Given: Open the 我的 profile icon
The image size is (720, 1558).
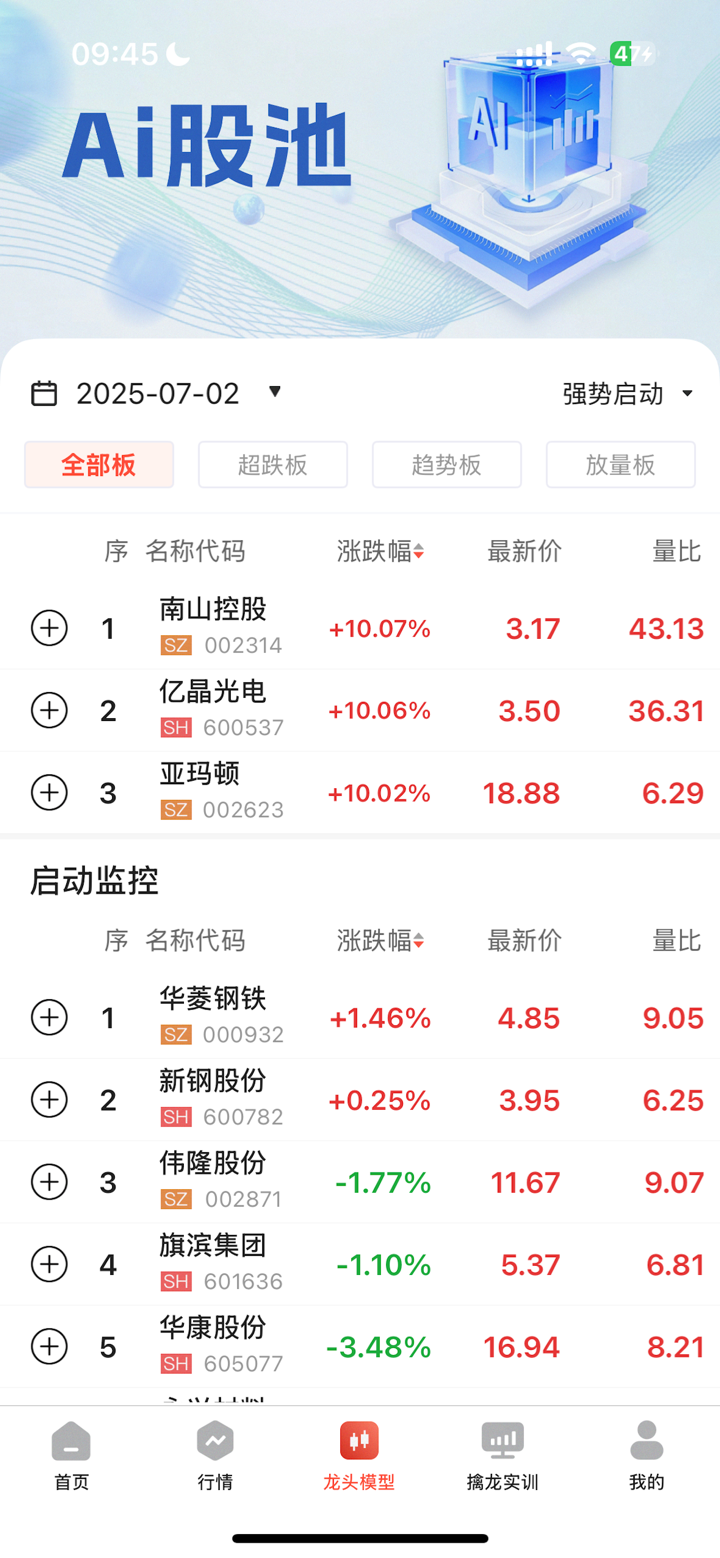Looking at the screenshot, I should point(645,1442).
